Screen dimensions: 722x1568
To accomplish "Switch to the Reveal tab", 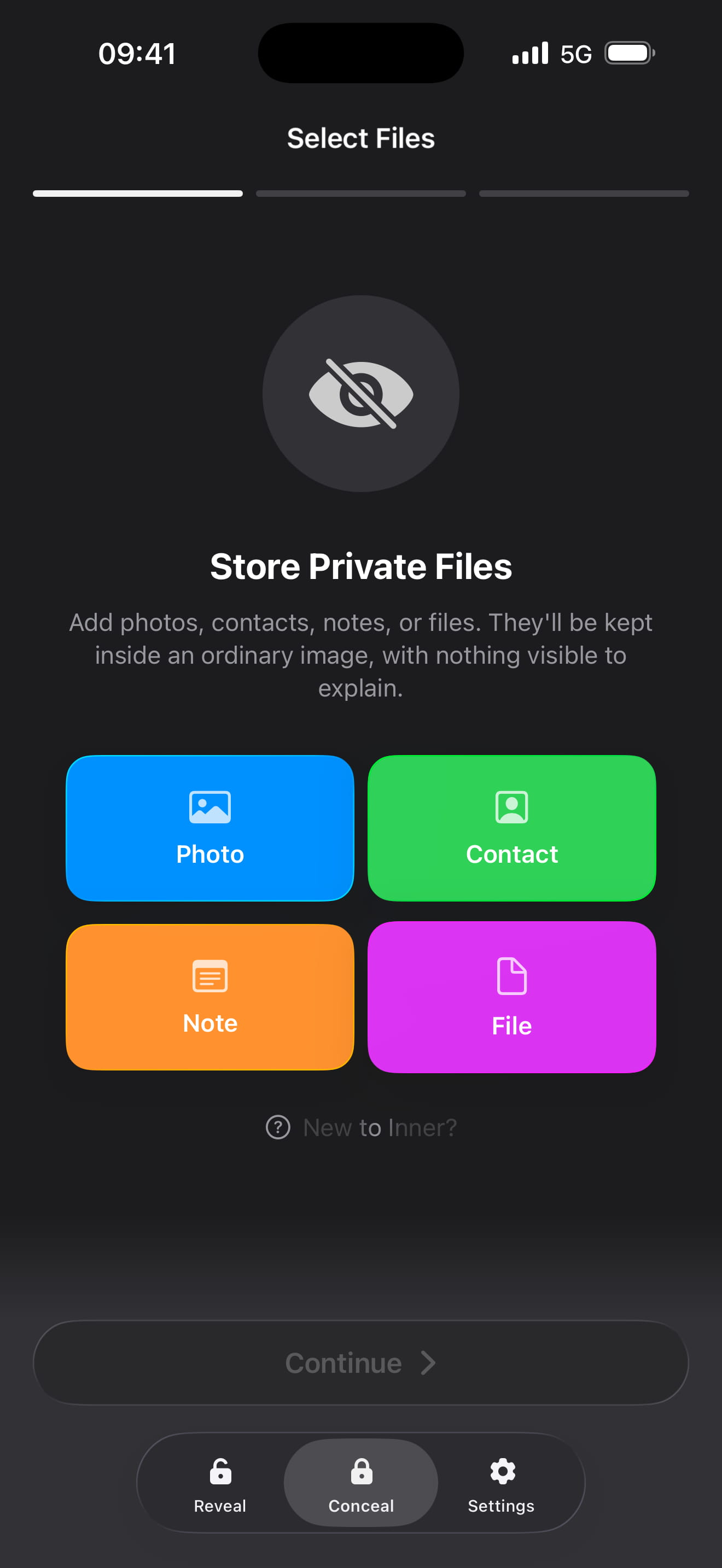I will pos(220,1483).
